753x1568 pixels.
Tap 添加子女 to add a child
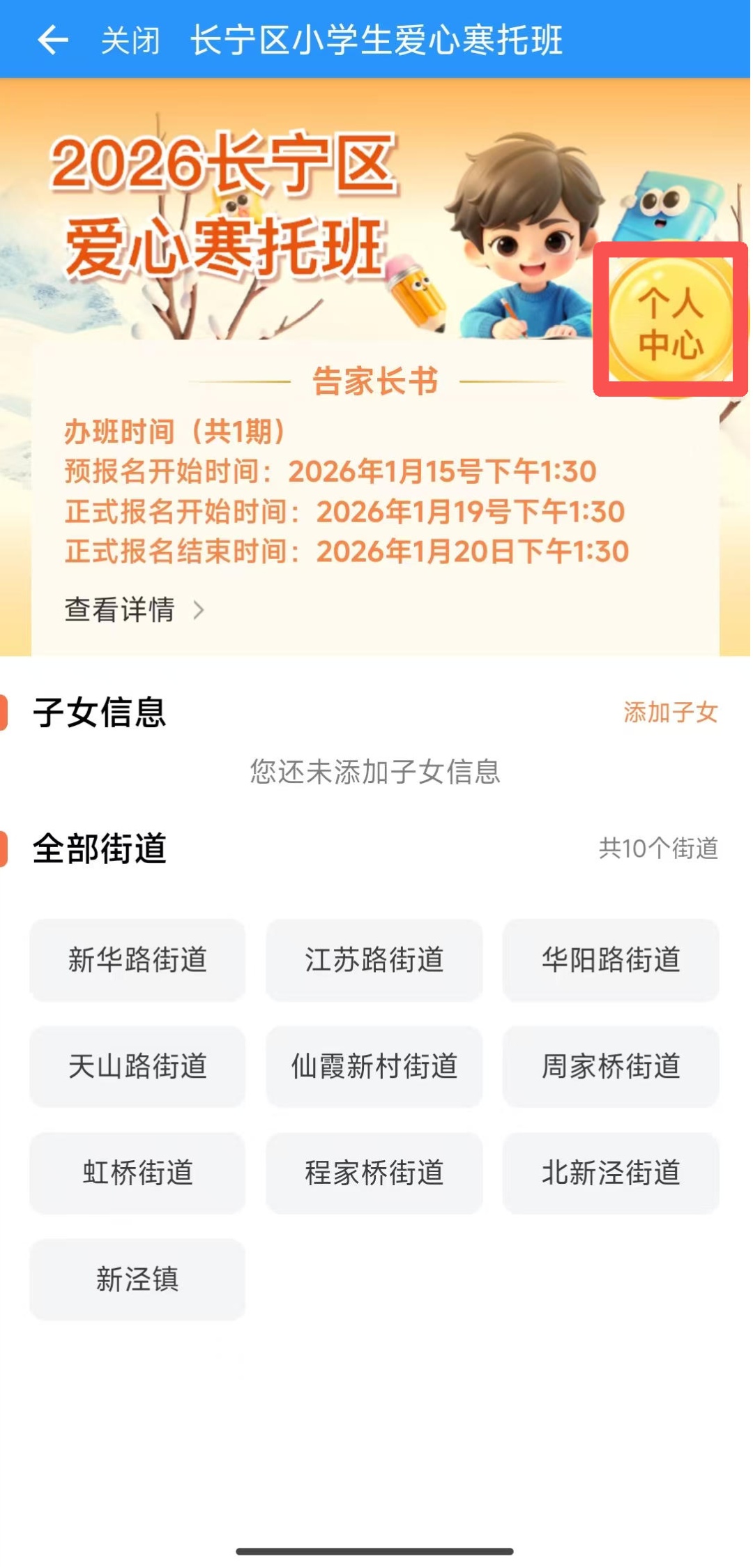click(x=670, y=712)
